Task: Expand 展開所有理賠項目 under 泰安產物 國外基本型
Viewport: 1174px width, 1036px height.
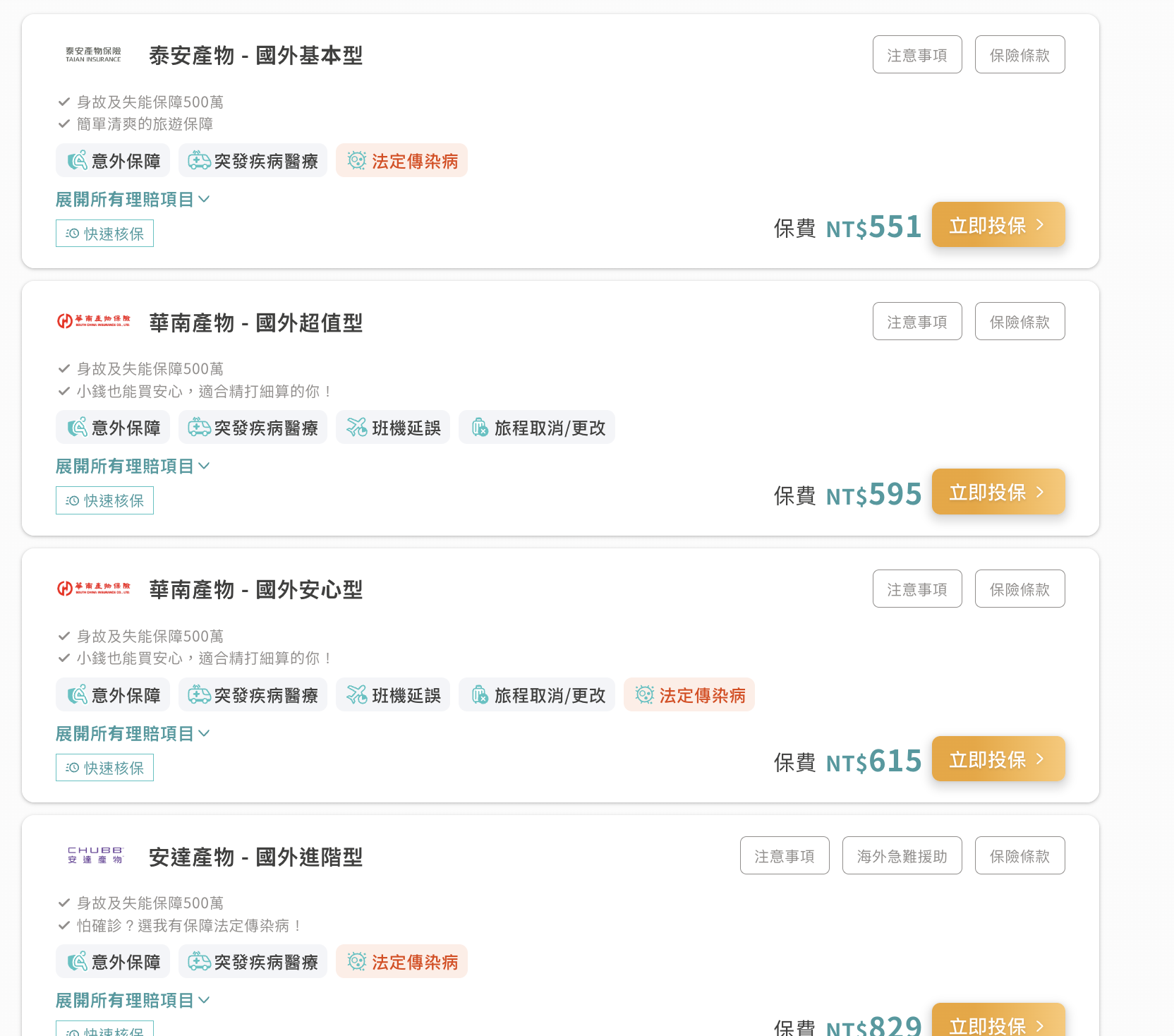Action: coord(133,200)
